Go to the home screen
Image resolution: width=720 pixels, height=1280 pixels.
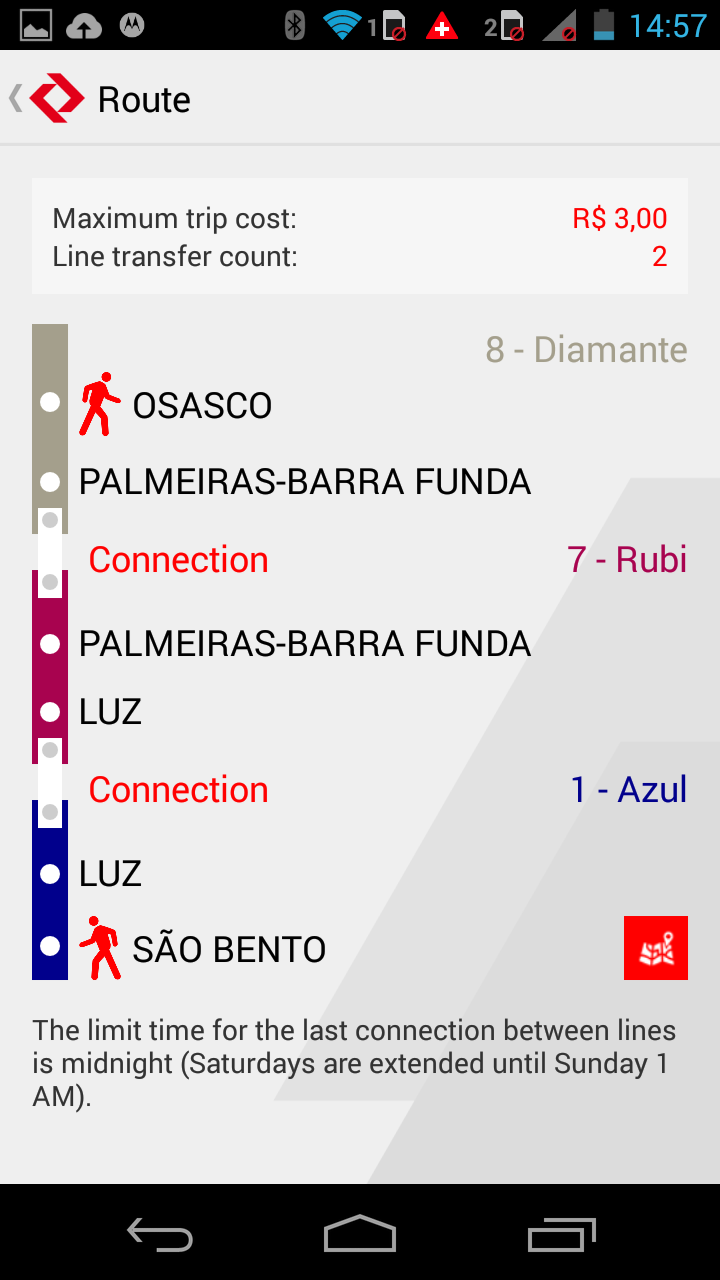pos(360,1234)
